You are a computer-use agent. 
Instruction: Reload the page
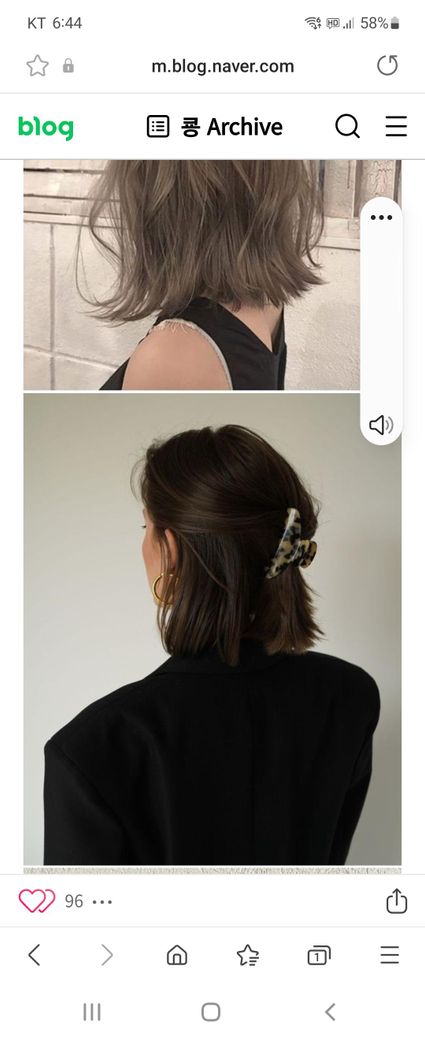[x=387, y=66]
